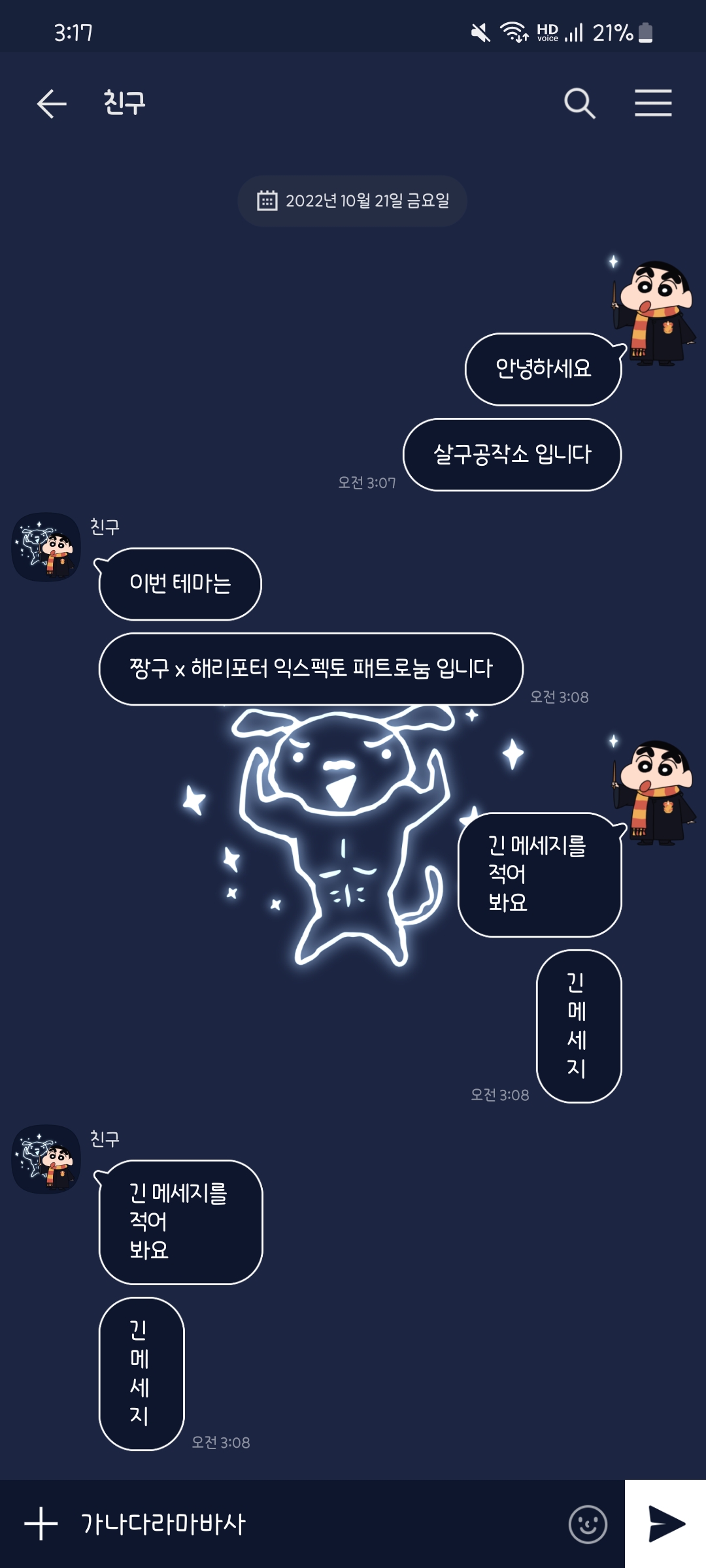The width and height of the screenshot is (706, 1568).
Task: Tap the 짱구 x 해리포터 theme message
Action: pos(311,668)
